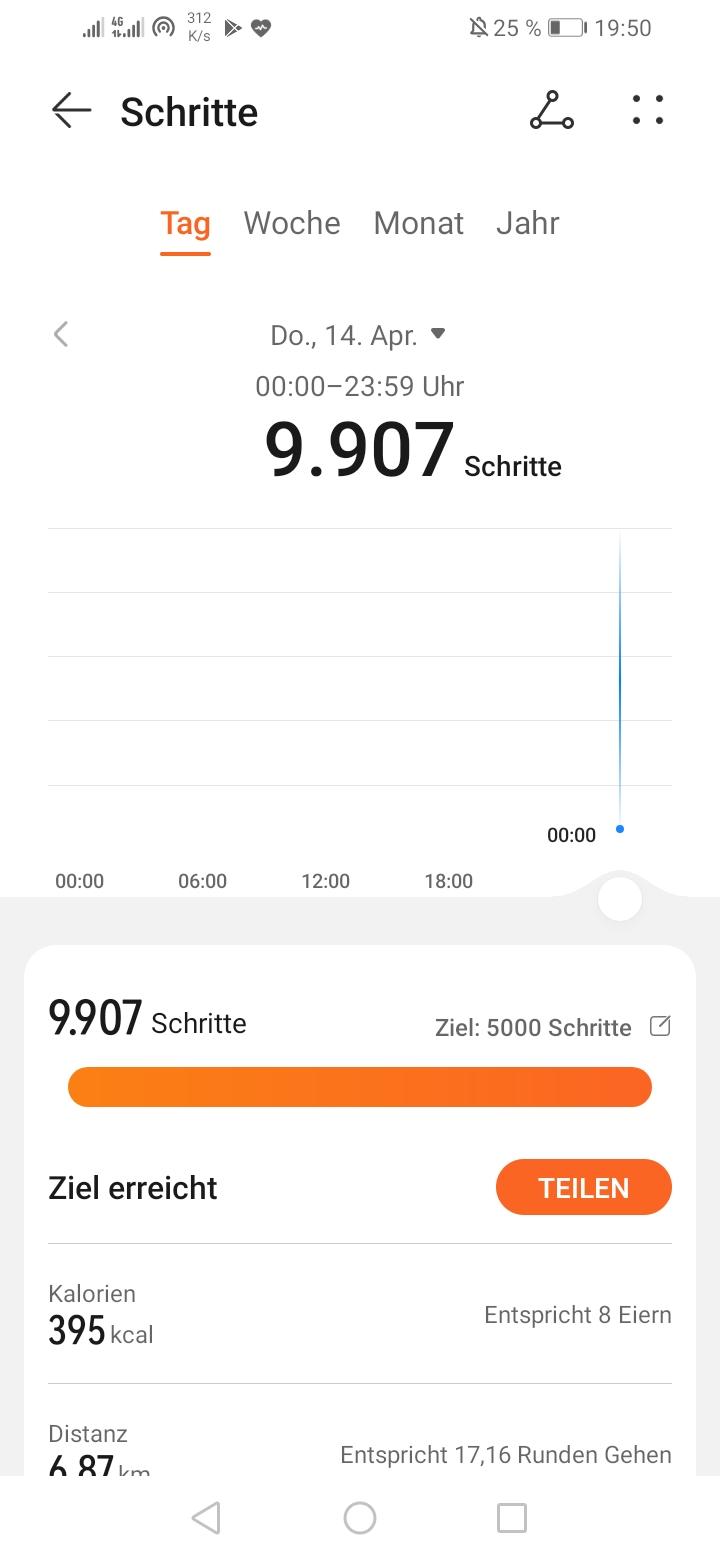
Task: Open the four-dot overflow menu
Action: [648, 110]
